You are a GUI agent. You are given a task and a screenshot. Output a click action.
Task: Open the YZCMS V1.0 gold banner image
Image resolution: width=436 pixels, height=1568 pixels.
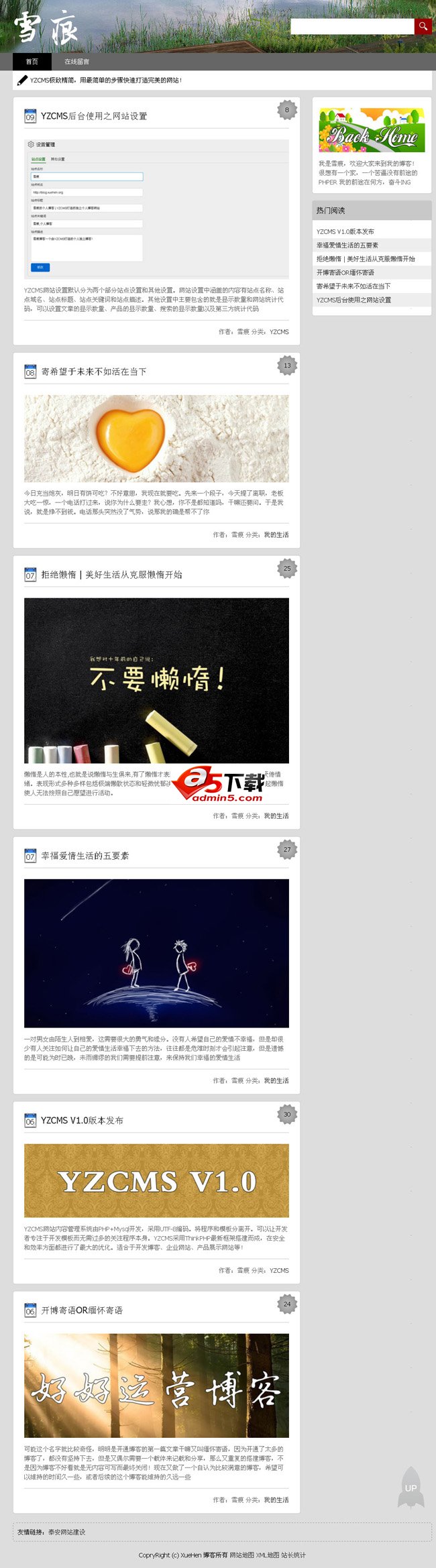(x=156, y=1180)
